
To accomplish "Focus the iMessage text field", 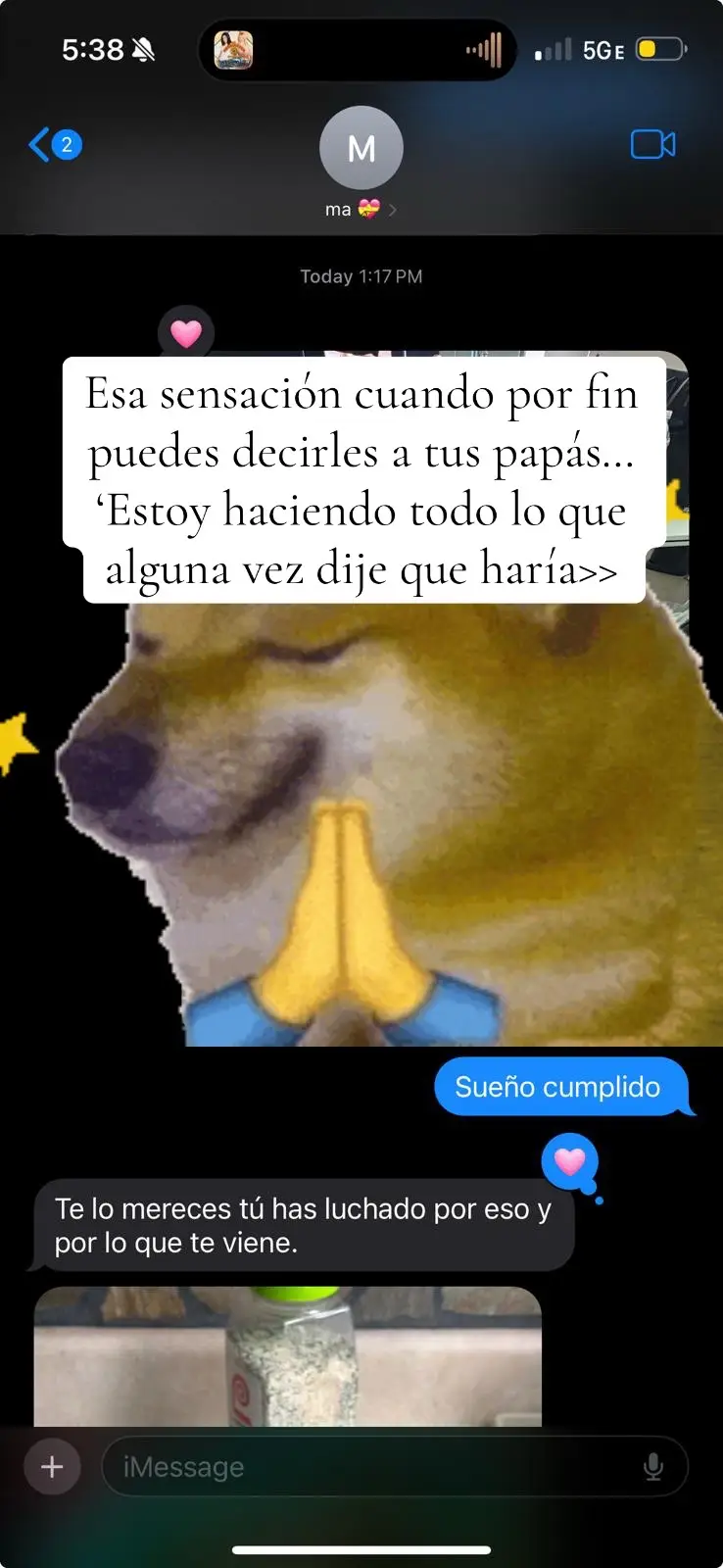I will click(x=372, y=1467).
